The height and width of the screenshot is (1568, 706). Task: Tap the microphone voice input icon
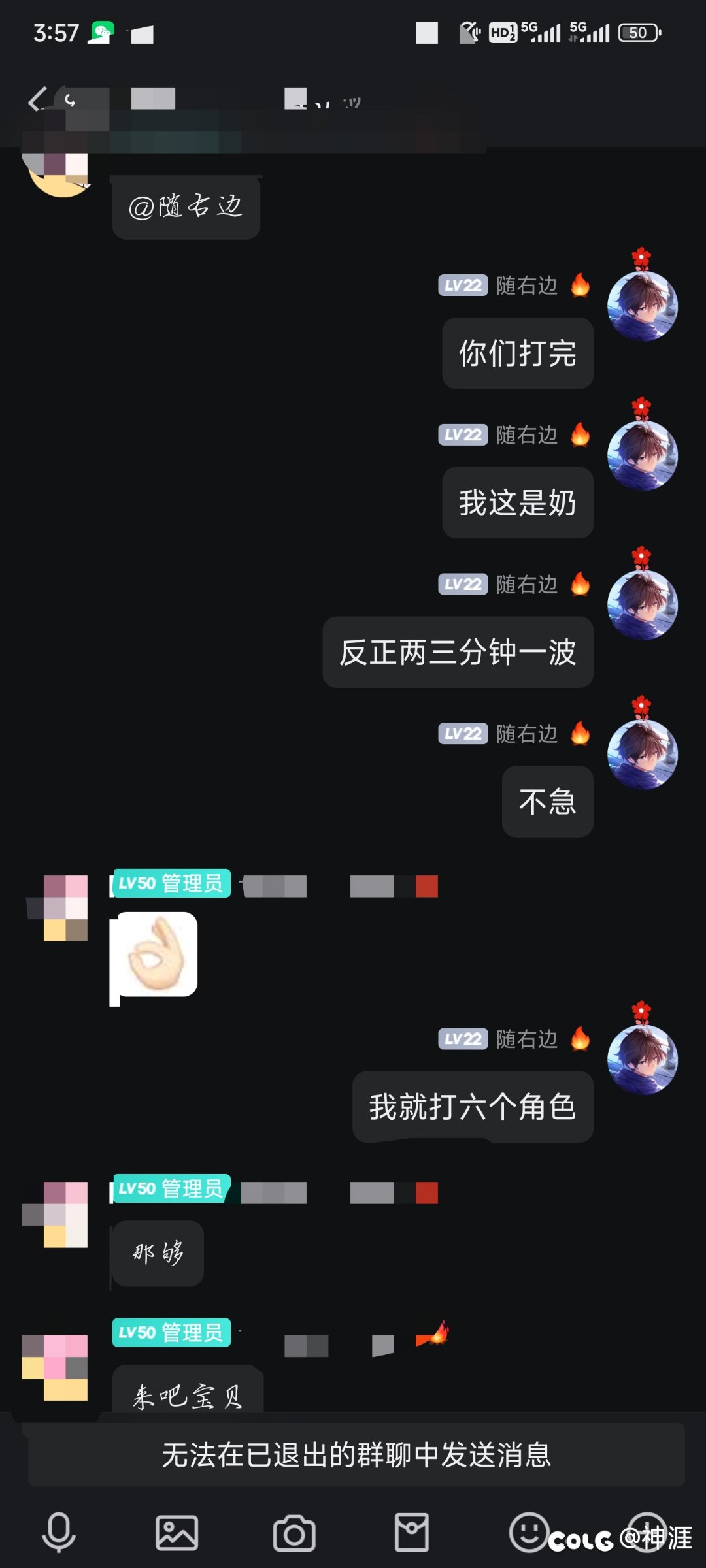(x=59, y=1532)
